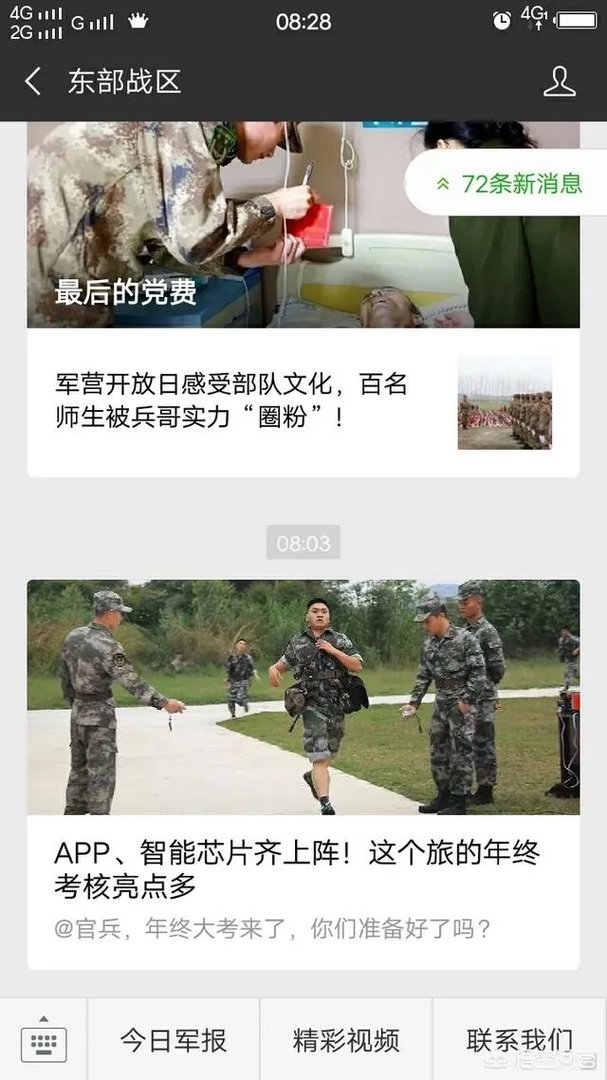The height and width of the screenshot is (1080, 607).
Task: Open the 精彩视频 menu
Action: tap(346, 1040)
